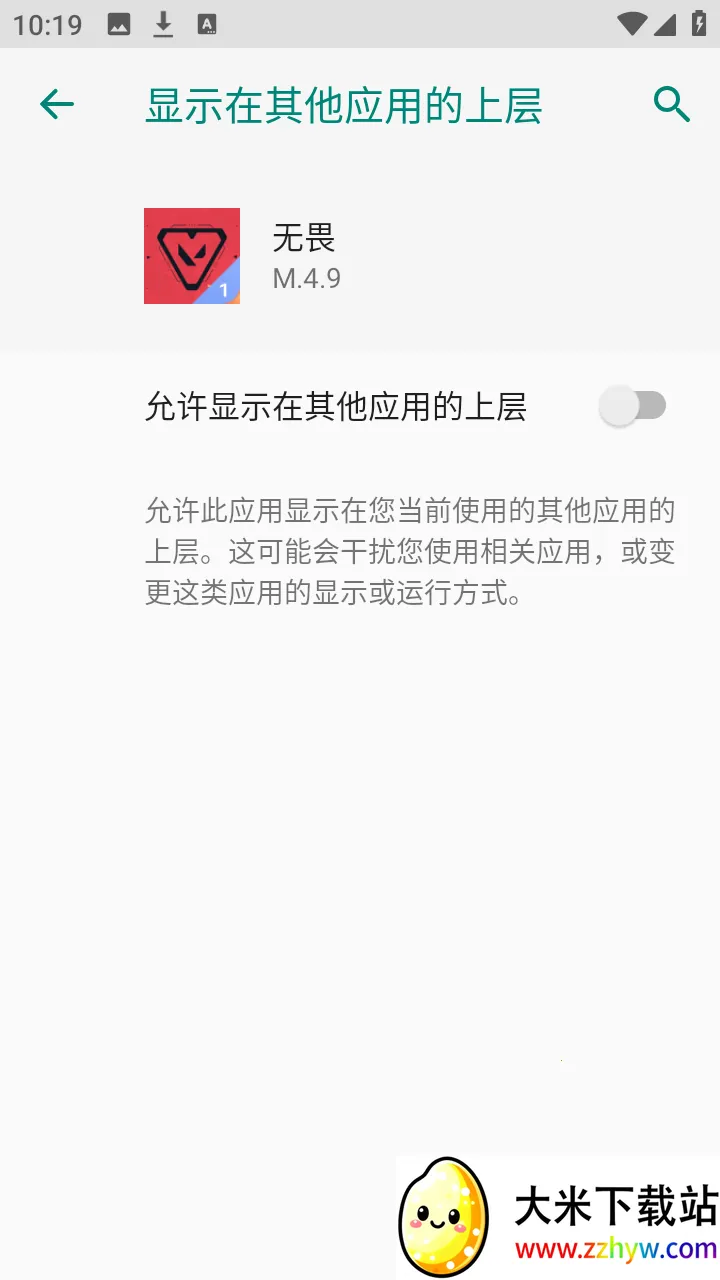Open the search icon in the title bar
Viewport: 720px width, 1280px height.
point(671,104)
